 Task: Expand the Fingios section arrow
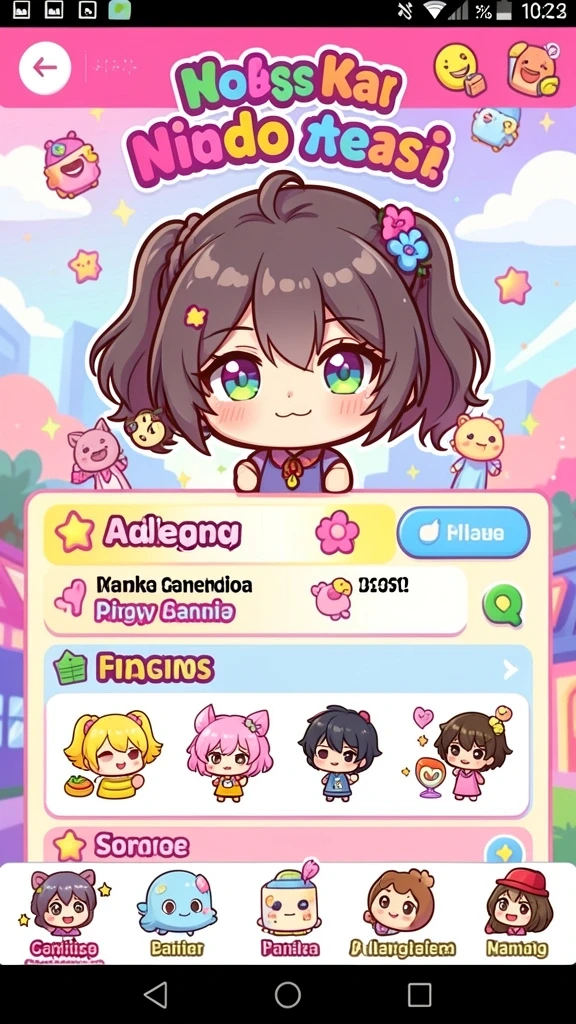tap(510, 669)
